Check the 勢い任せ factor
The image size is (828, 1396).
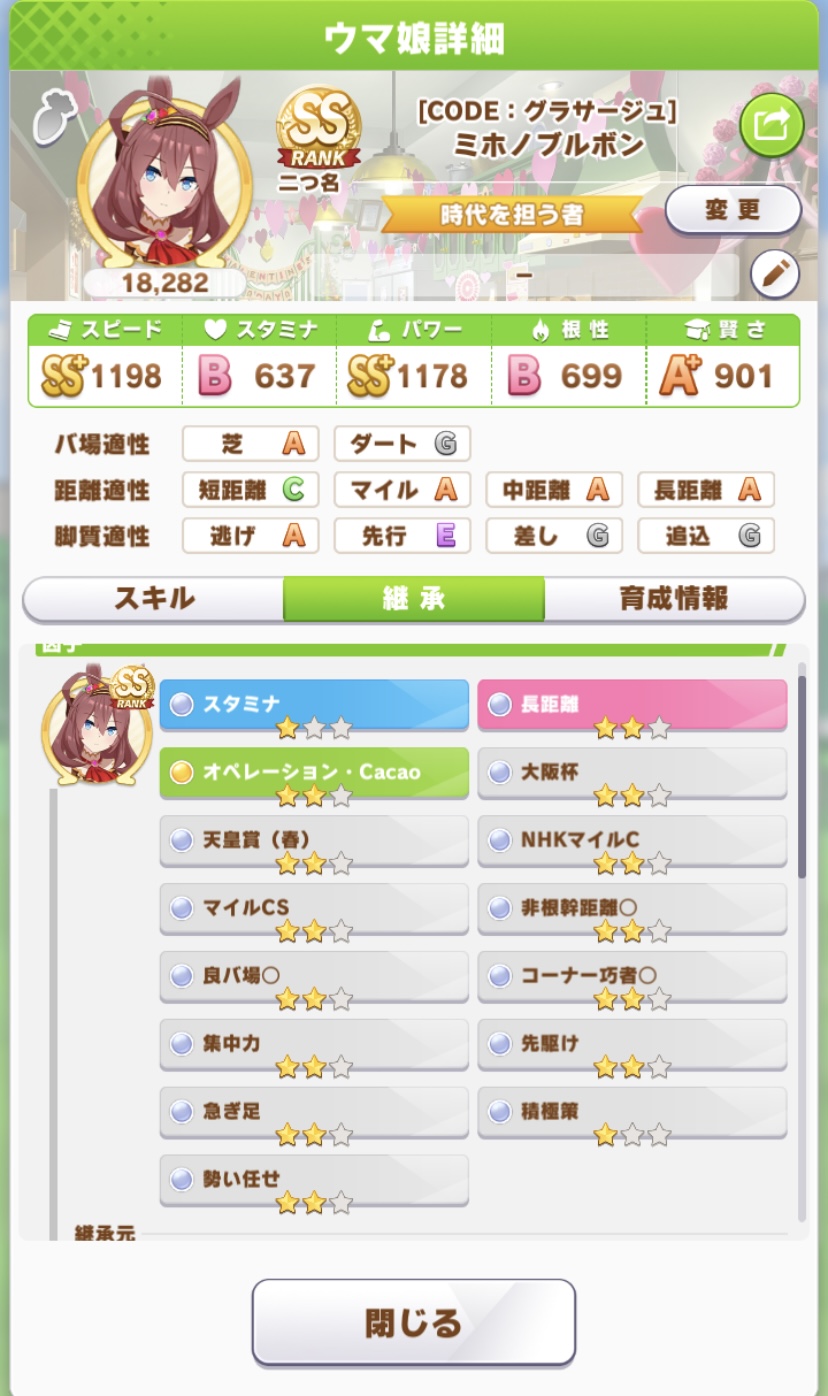pyautogui.click(x=314, y=1180)
